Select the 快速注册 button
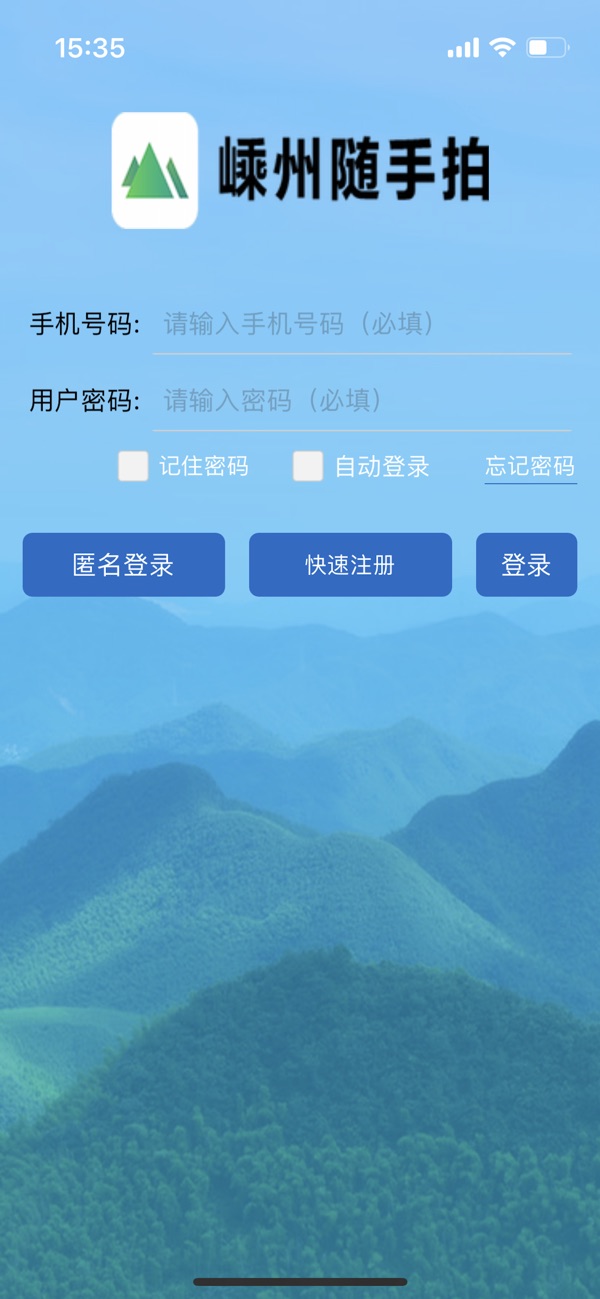Image resolution: width=600 pixels, height=1299 pixels. coord(350,565)
